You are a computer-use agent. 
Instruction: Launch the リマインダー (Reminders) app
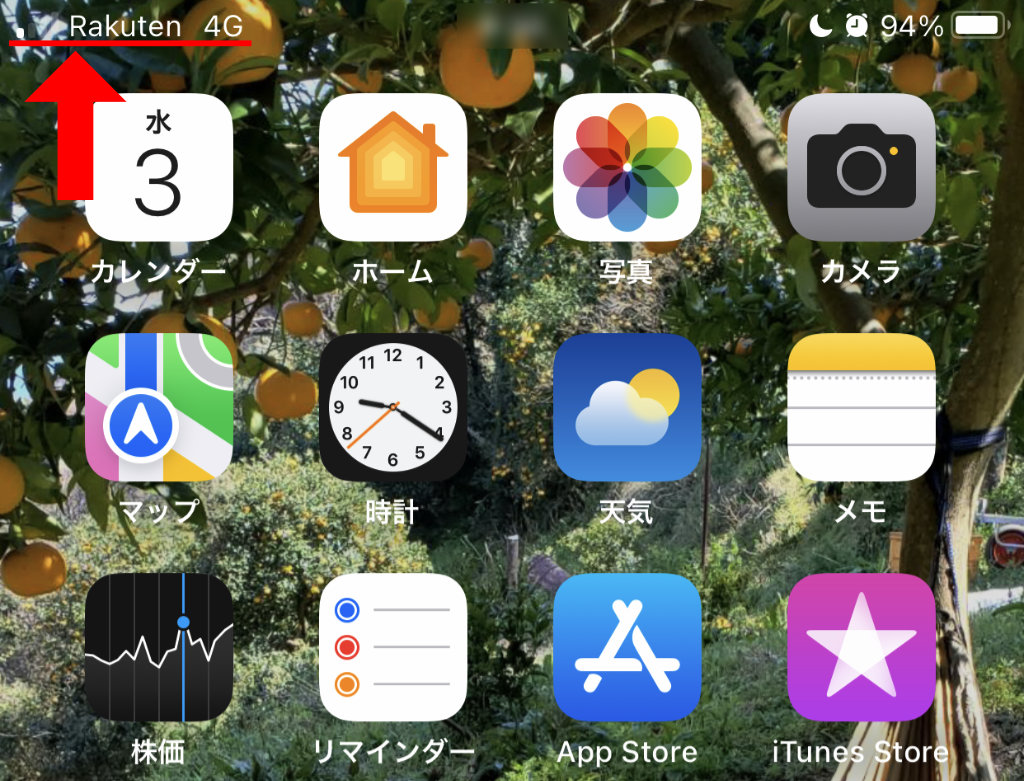[393, 648]
